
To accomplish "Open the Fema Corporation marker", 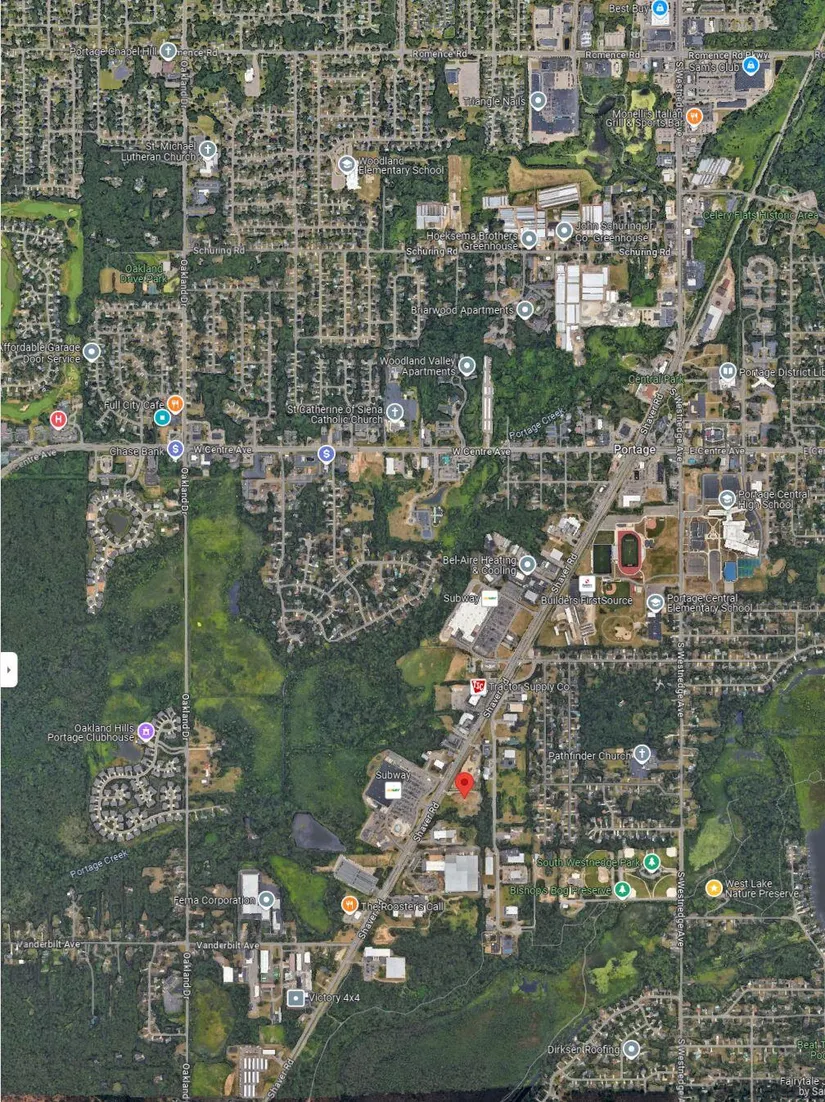I will [266, 899].
